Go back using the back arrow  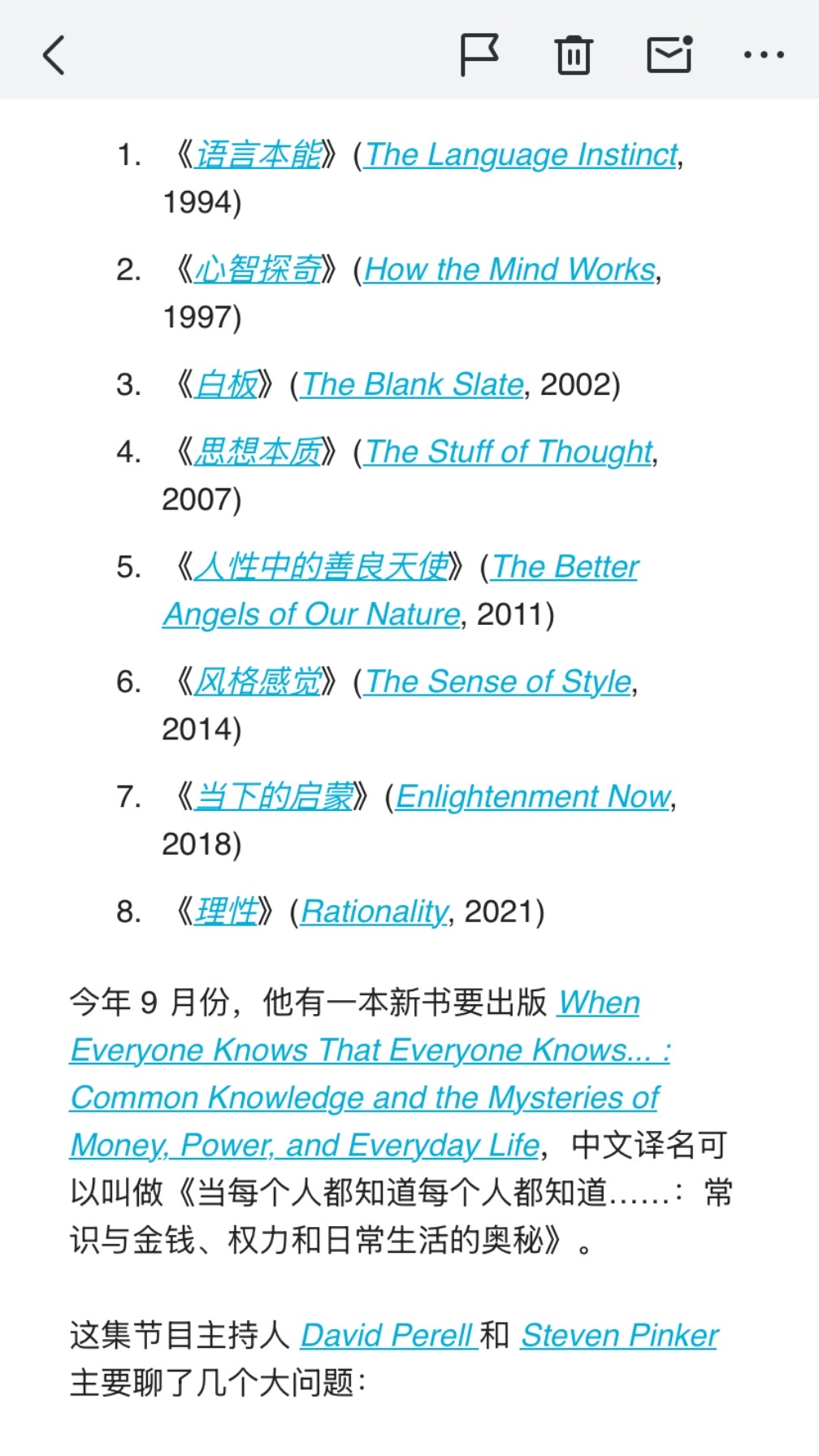point(54,55)
